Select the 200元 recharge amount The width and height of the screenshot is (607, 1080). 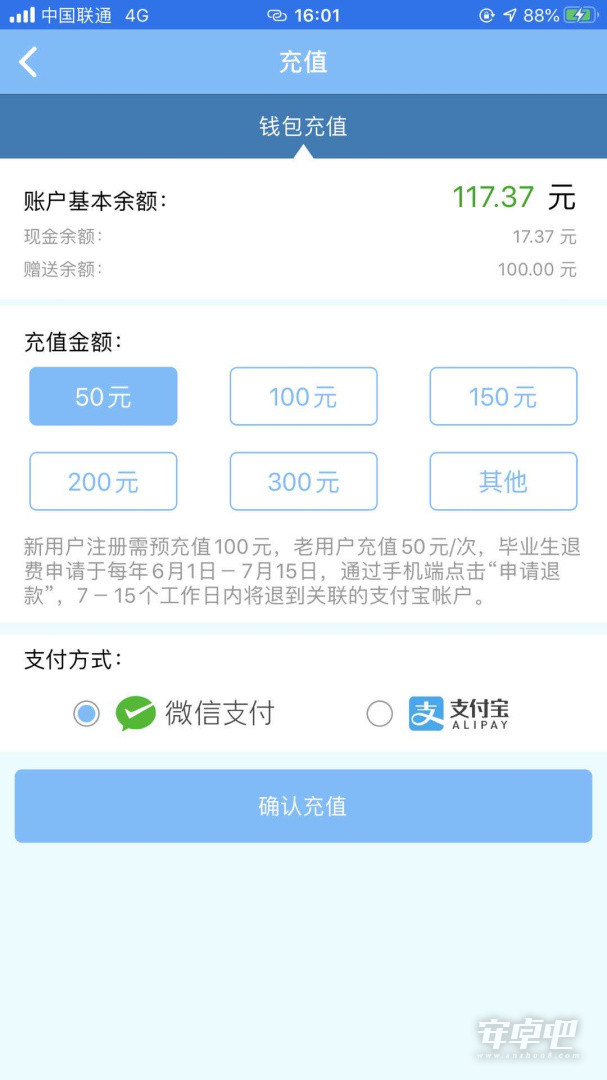[103, 481]
